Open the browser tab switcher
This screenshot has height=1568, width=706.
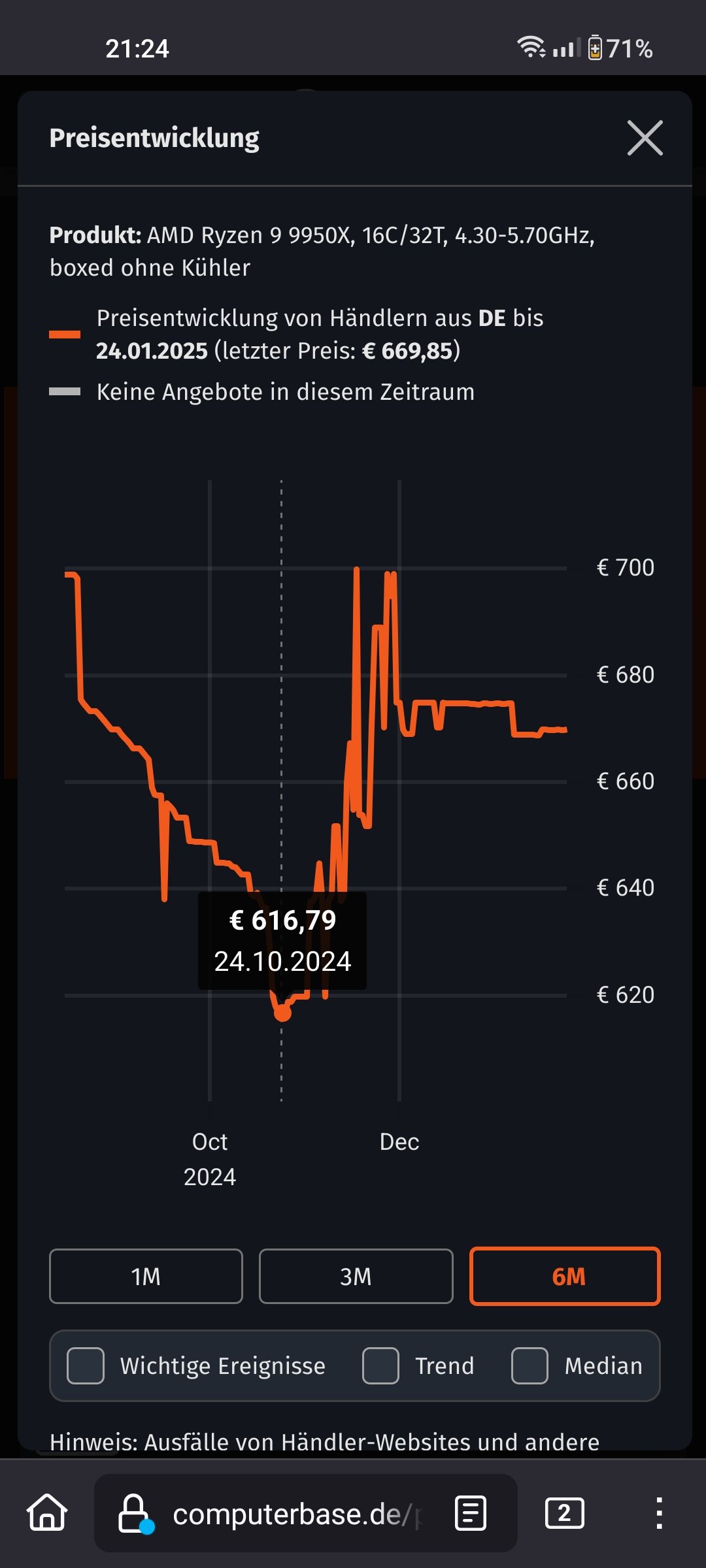pos(564,1513)
